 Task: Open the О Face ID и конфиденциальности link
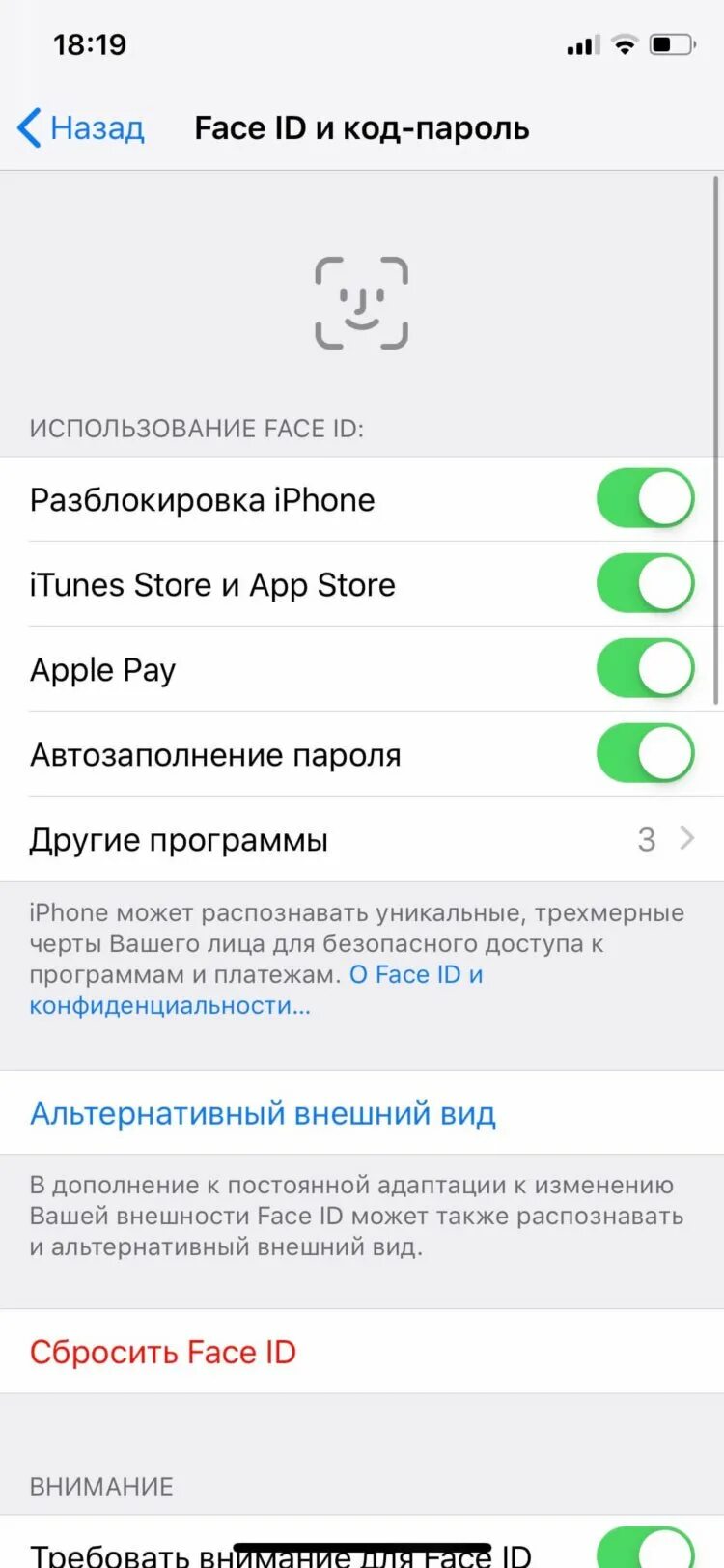tap(415, 975)
